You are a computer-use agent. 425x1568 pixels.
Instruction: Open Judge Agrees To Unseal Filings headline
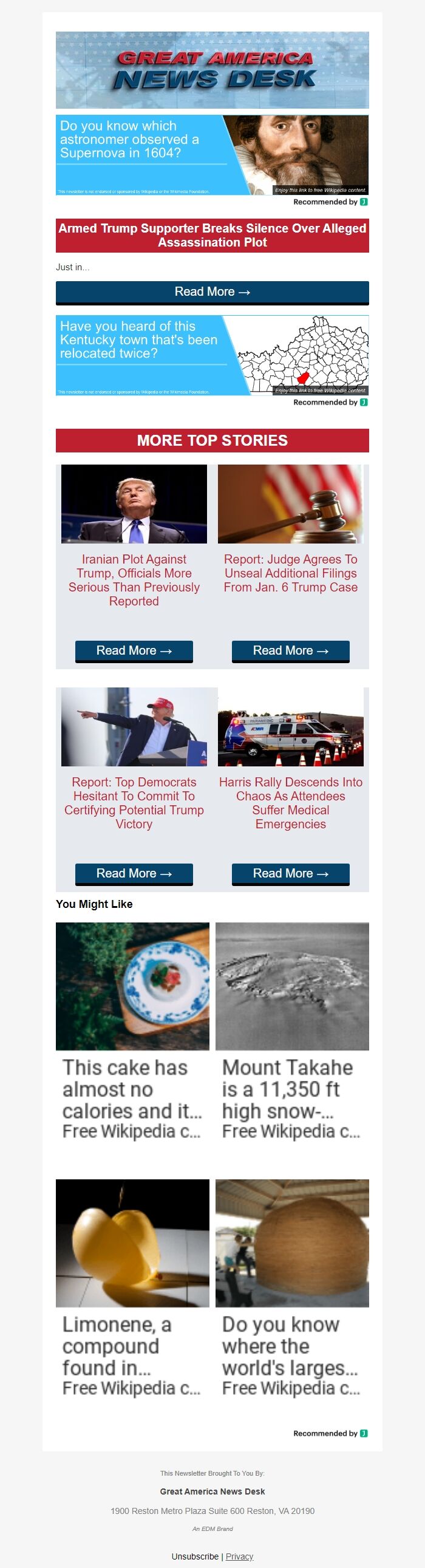tap(290, 573)
